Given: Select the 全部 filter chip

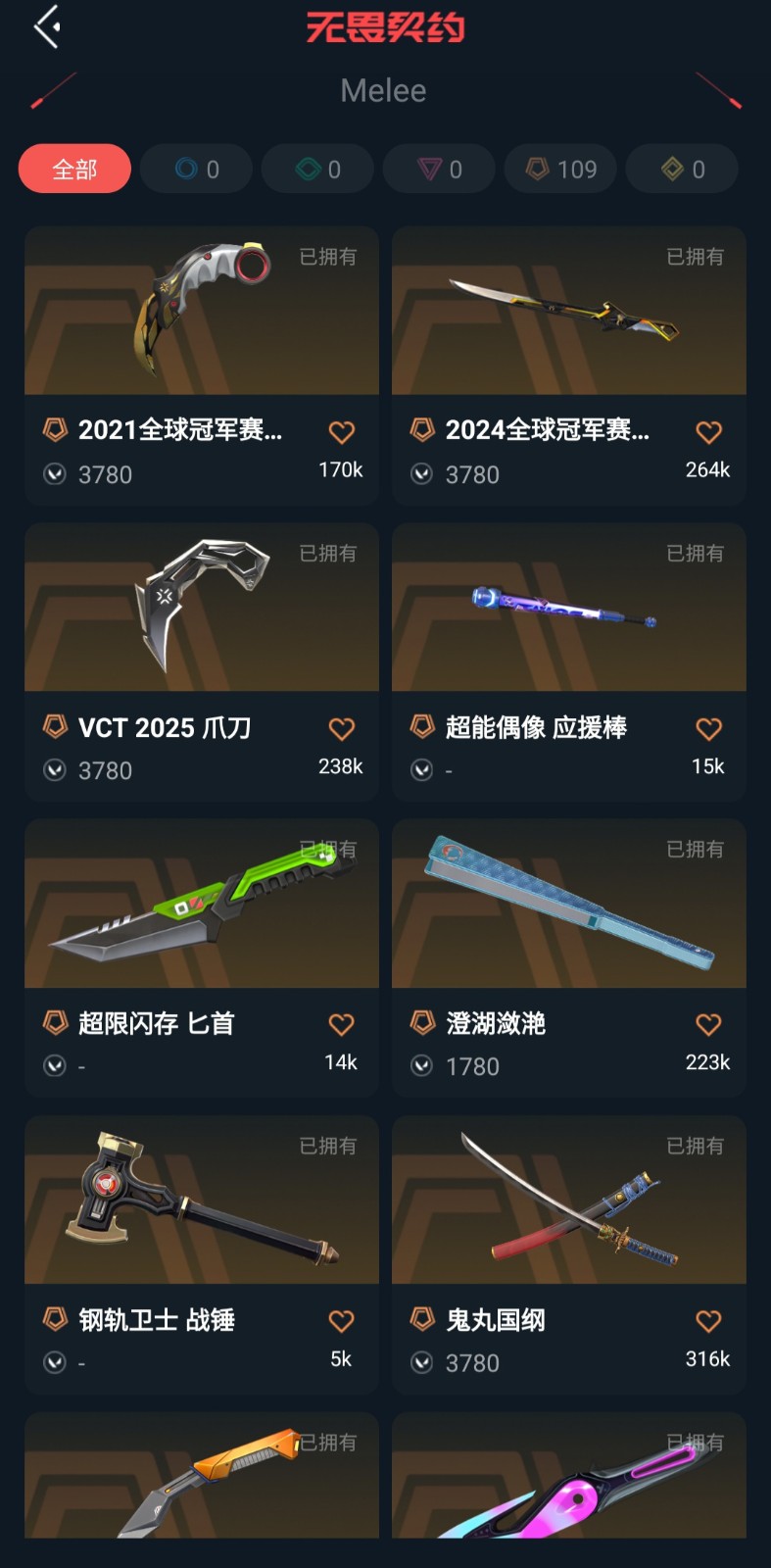Looking at the screenshot, I should (74, 169).
